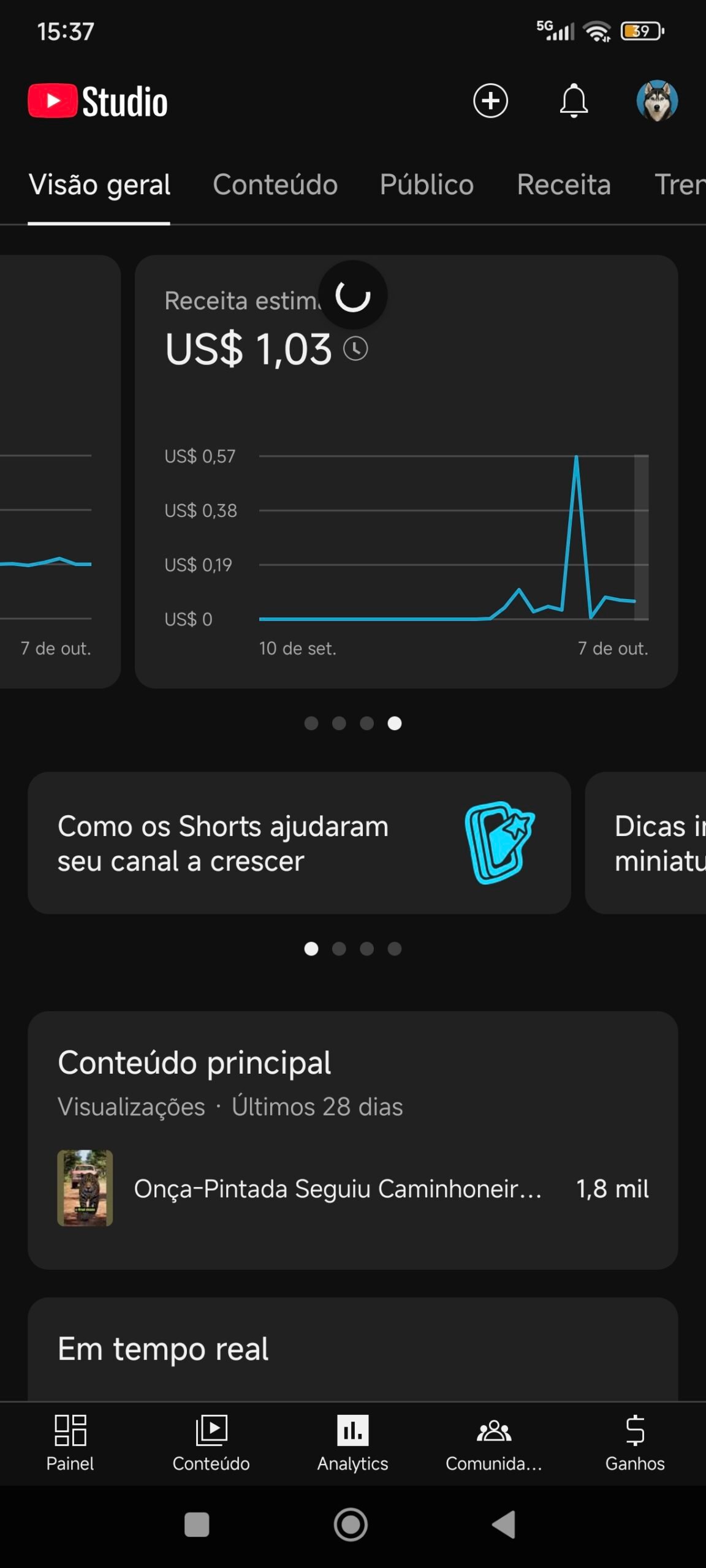Viewport: 706px width, 1568px height.
Task: Go to the Ganhos tab
Action: coord(635,1442)
